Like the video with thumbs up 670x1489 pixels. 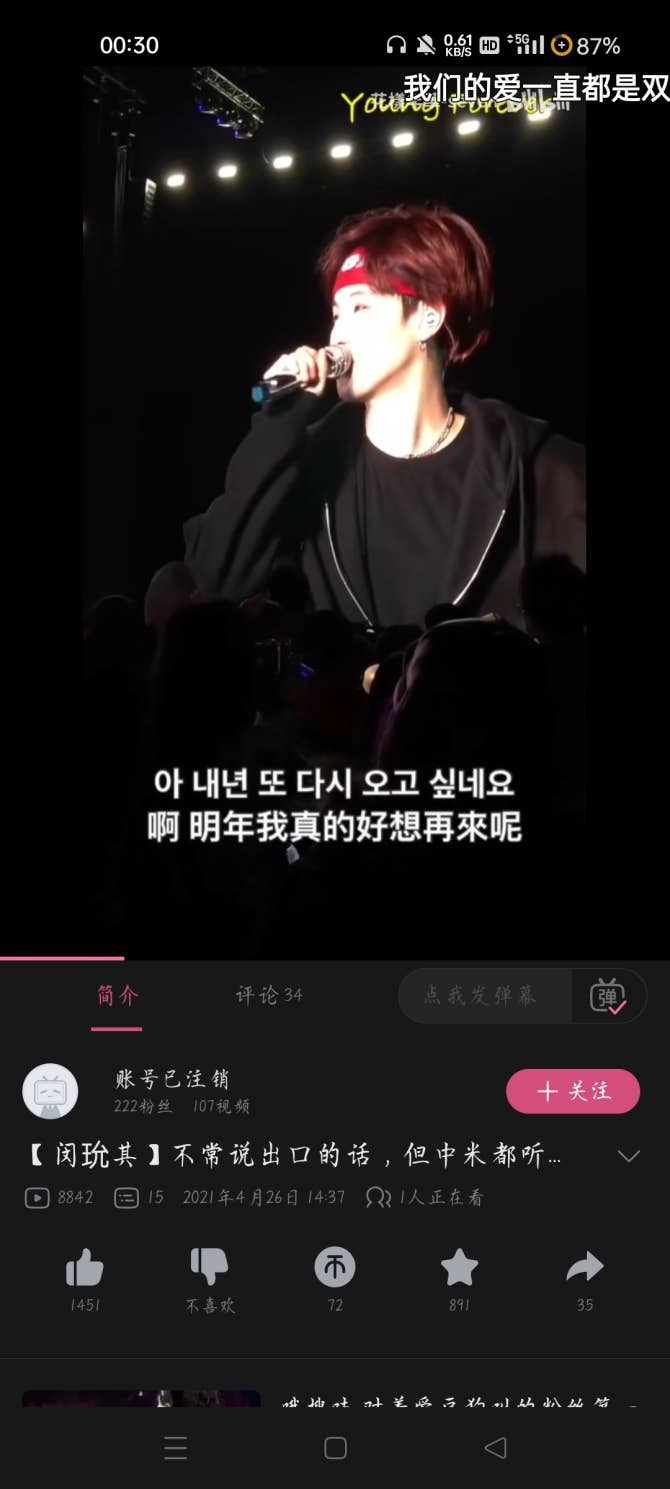[x=85, y=1268]
